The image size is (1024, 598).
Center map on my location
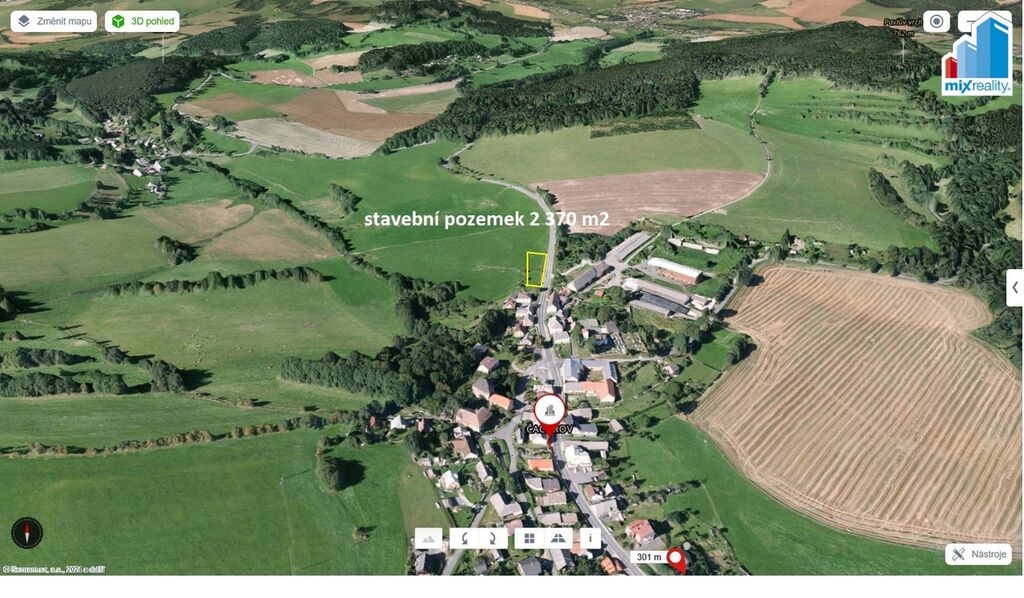[x=936, y=22]
